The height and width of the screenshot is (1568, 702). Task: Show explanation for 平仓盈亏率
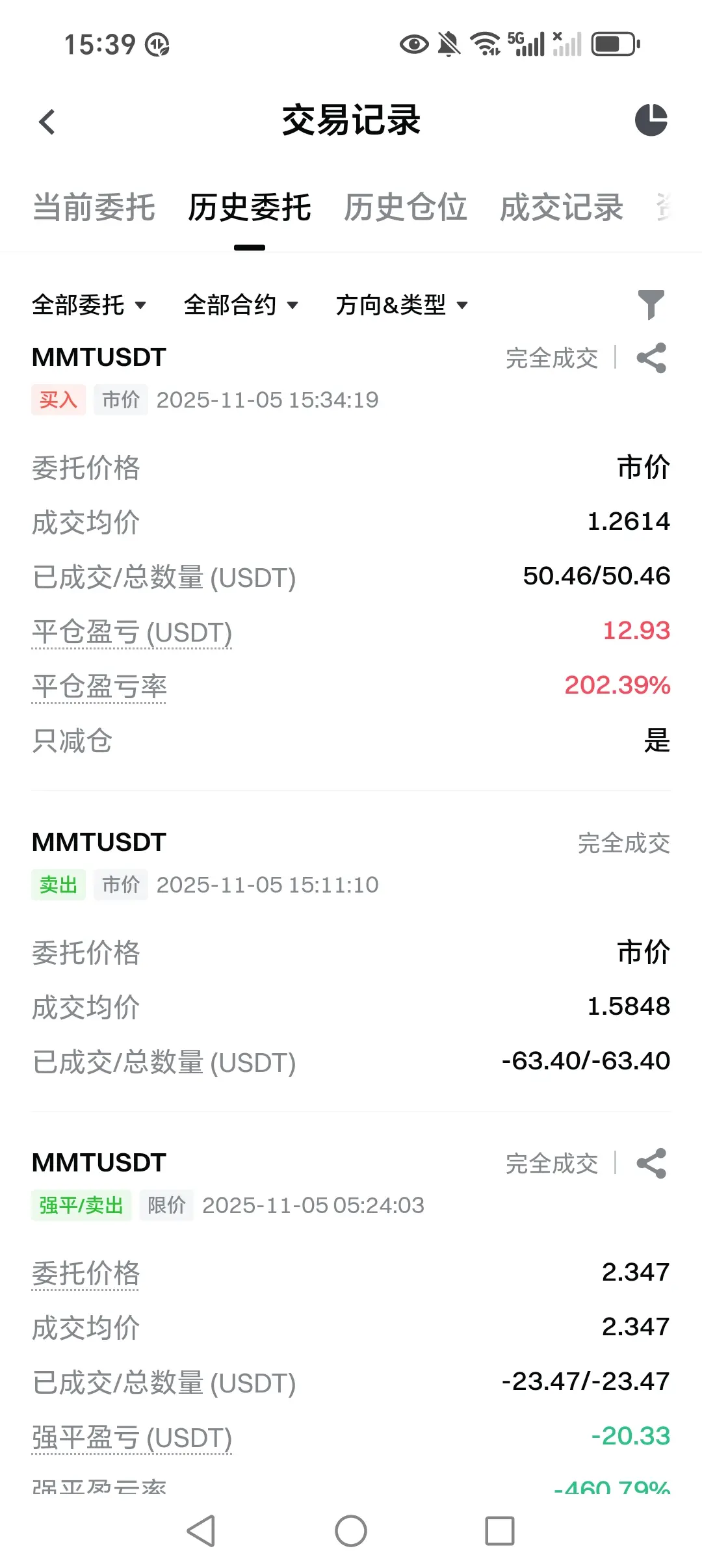(x=99, y=687)
